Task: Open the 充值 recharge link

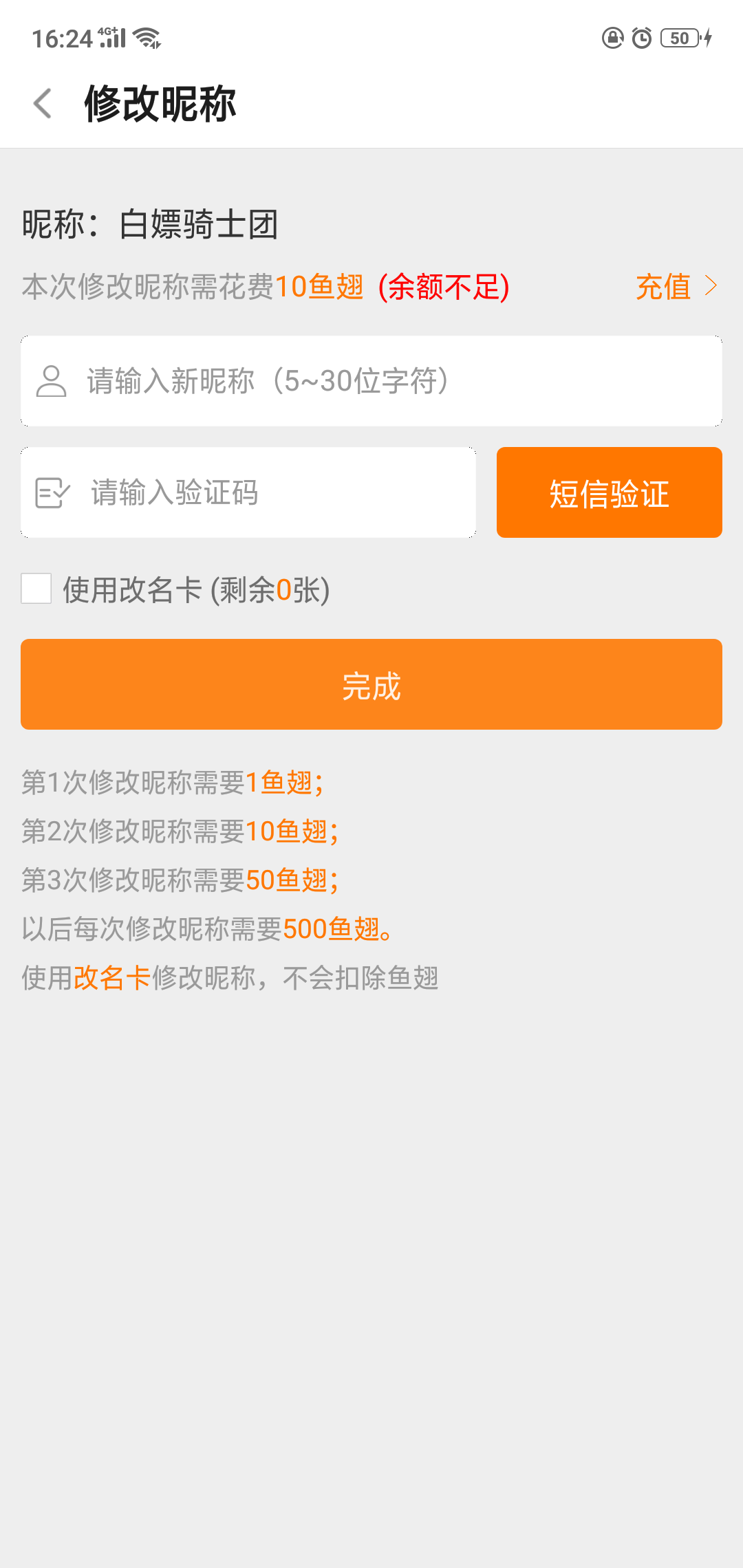Action: pos(677,286)
